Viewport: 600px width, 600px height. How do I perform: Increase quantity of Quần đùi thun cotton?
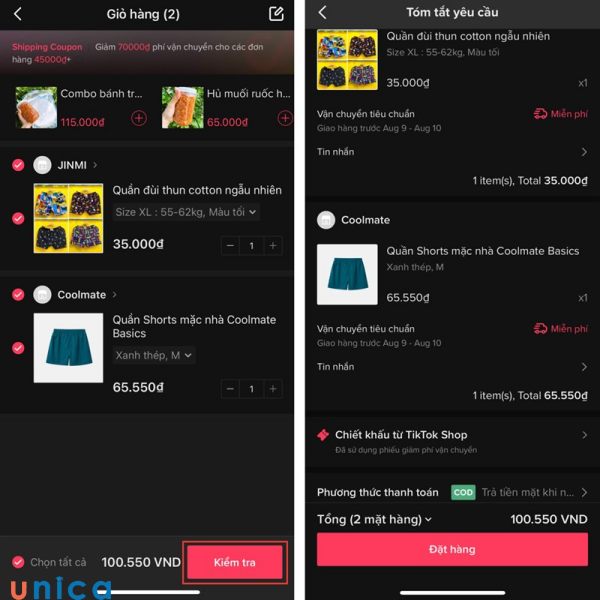[x=272, y=245]
